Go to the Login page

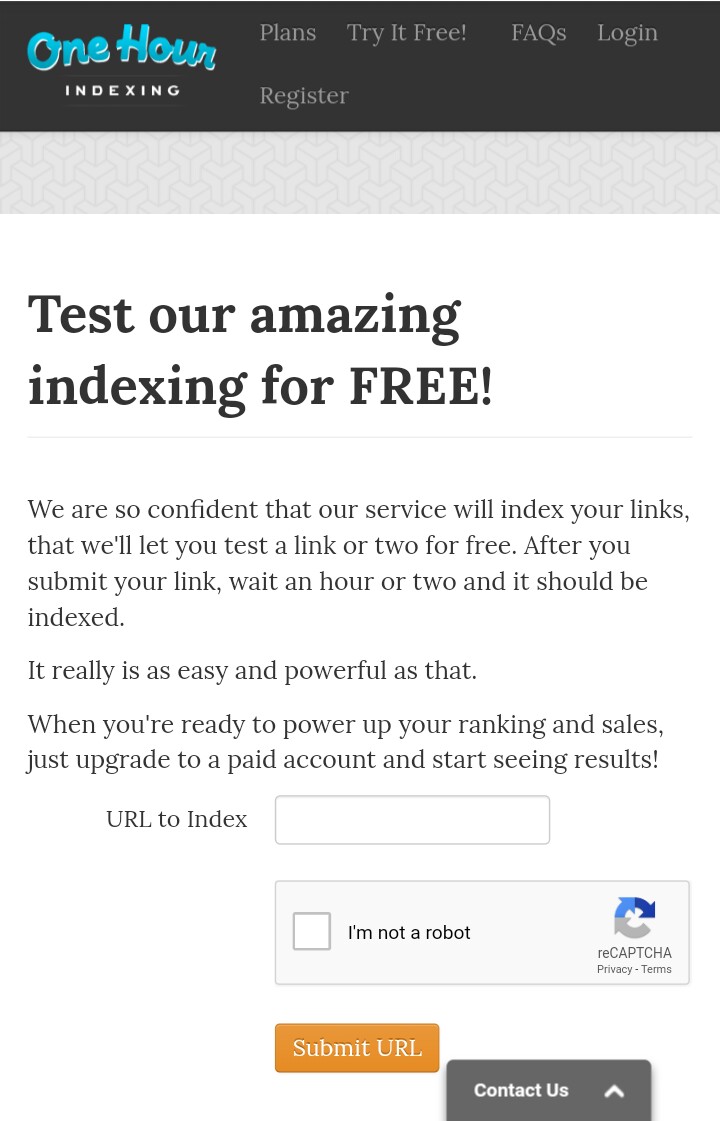tap(627, 32)
